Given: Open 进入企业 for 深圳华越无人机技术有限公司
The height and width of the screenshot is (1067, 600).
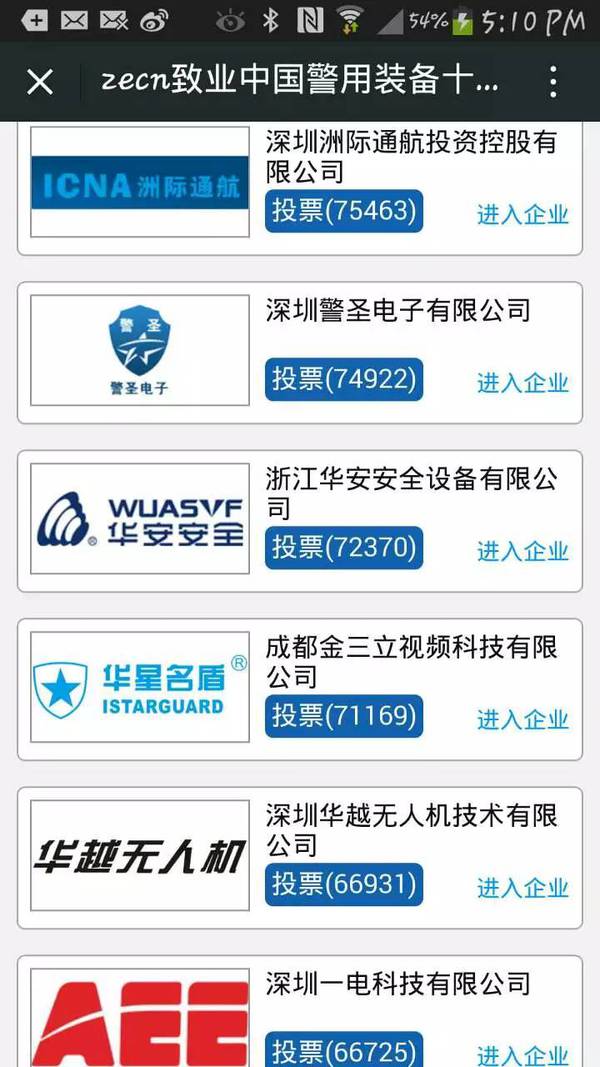Looking at the screenshot, I should coord(522,888).
